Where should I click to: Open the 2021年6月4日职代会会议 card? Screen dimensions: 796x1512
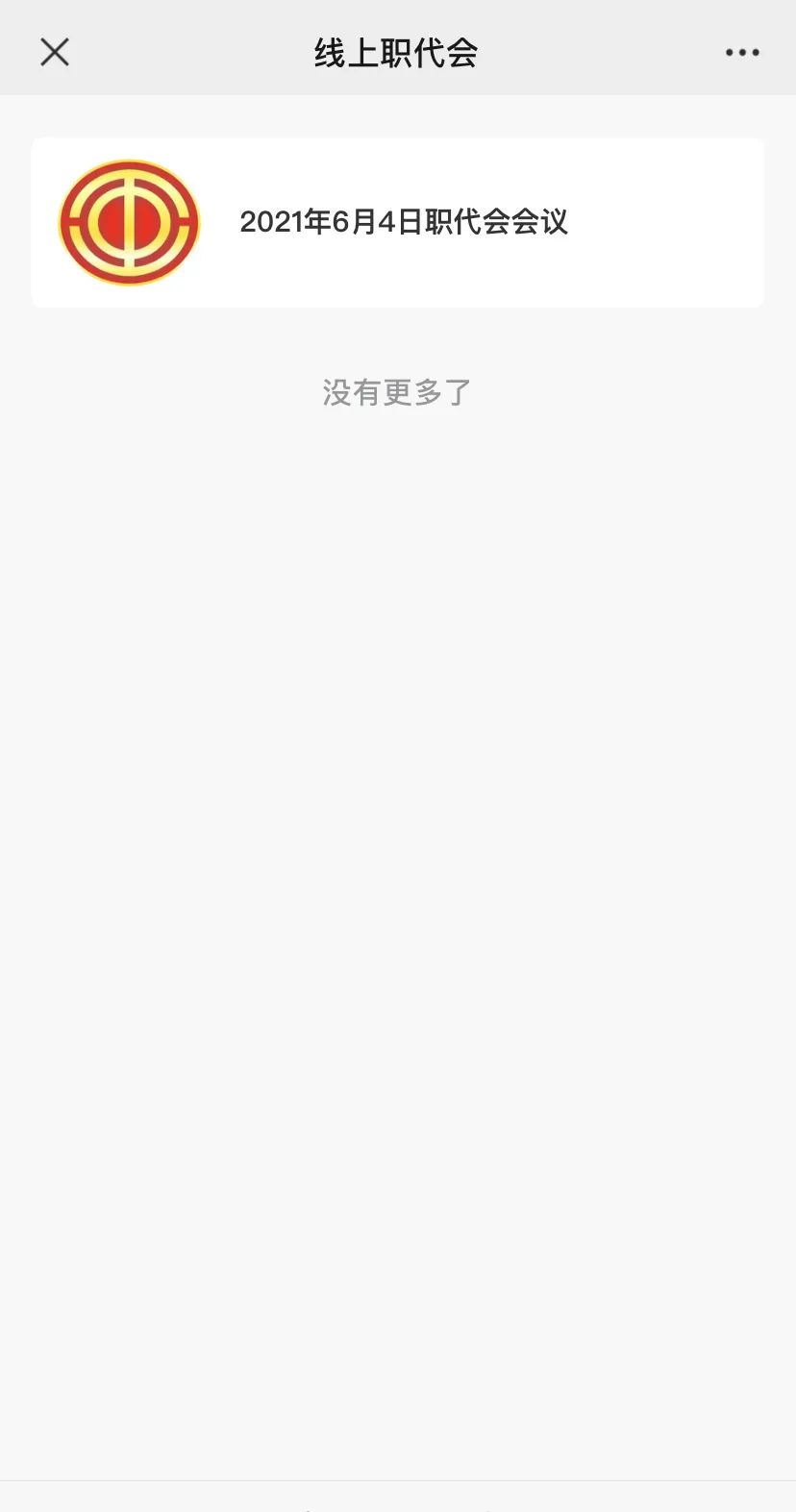pyautogui.click(x=397, y=222)
